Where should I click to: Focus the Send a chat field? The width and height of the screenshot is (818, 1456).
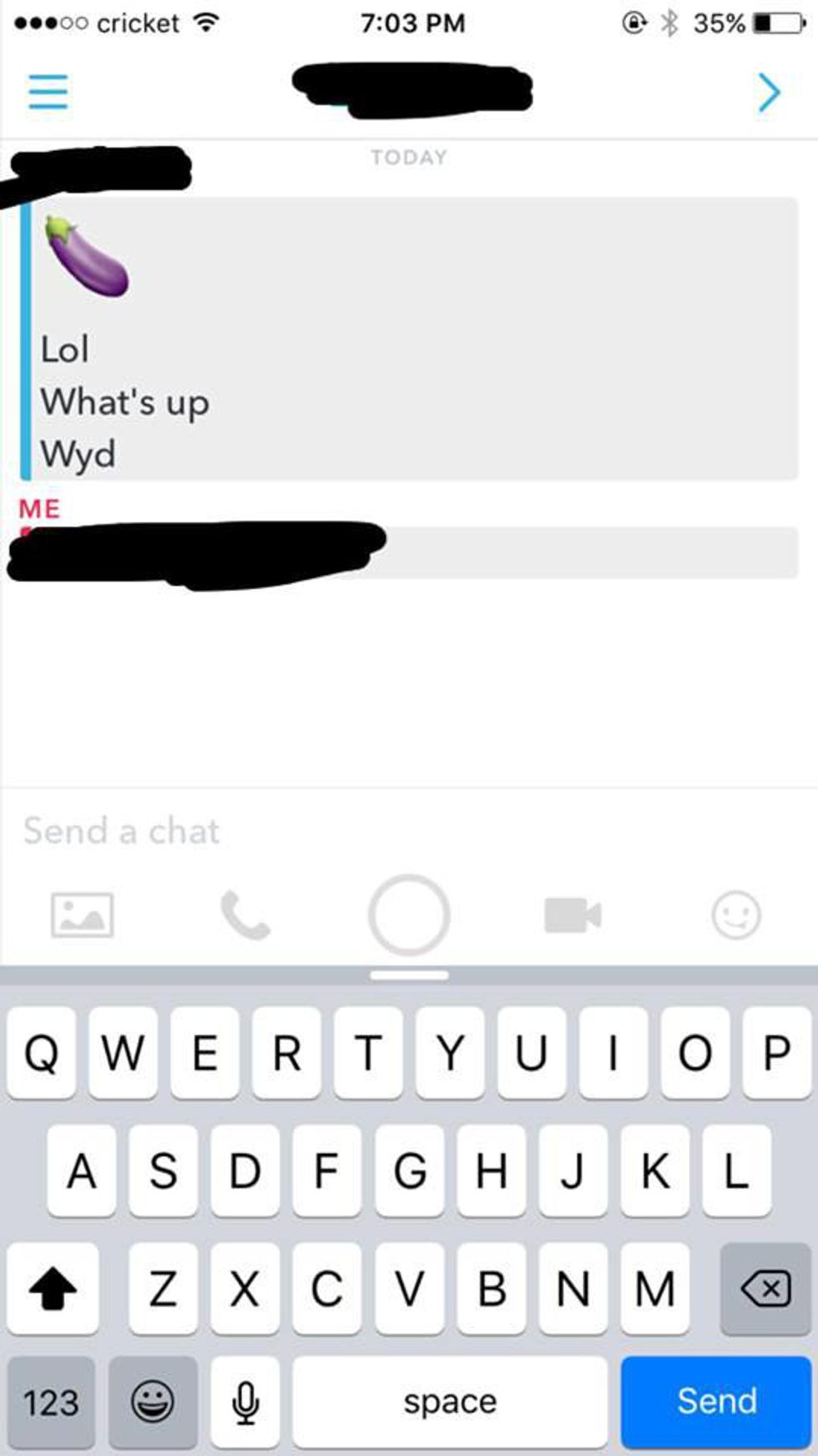pos(334,831)
